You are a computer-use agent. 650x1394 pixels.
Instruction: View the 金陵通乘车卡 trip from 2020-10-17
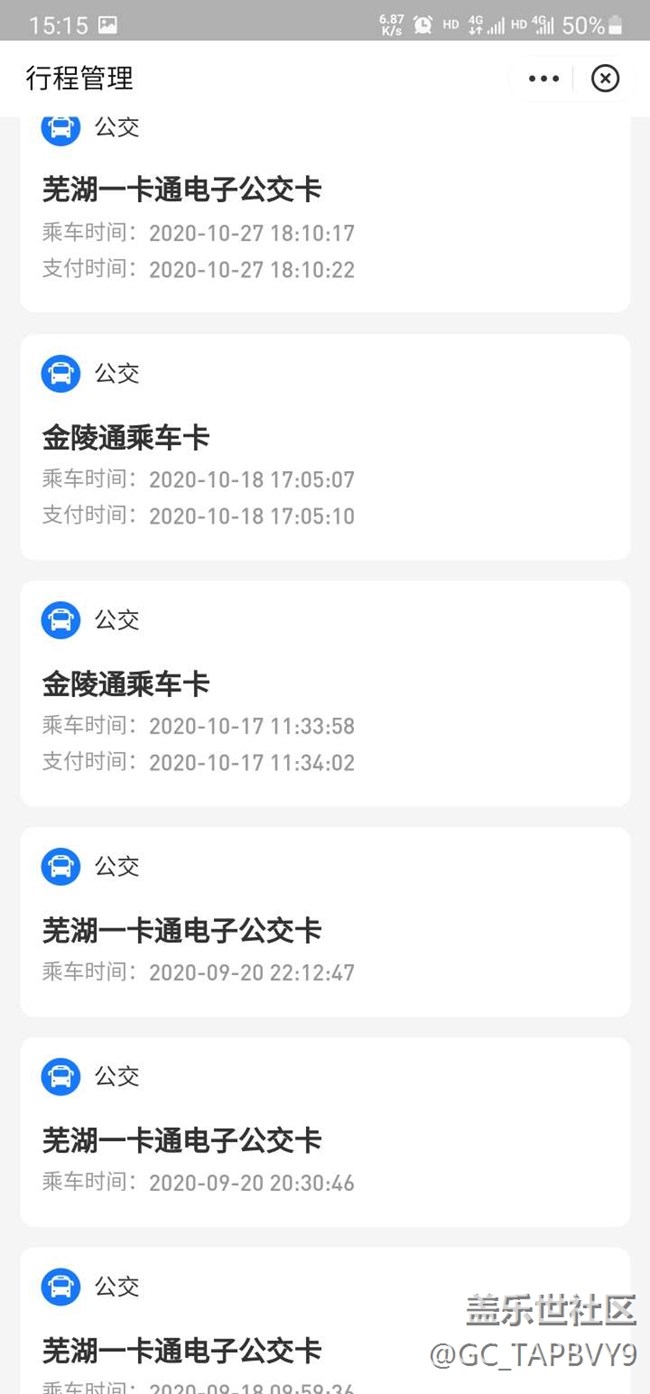[325, 693]
